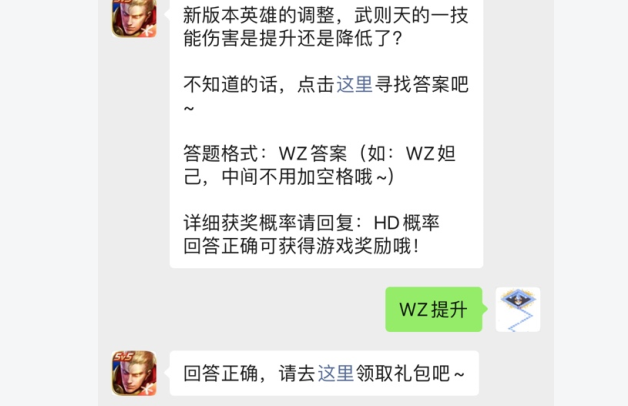Tap the 这里 link to claim the gift pack

336,373
